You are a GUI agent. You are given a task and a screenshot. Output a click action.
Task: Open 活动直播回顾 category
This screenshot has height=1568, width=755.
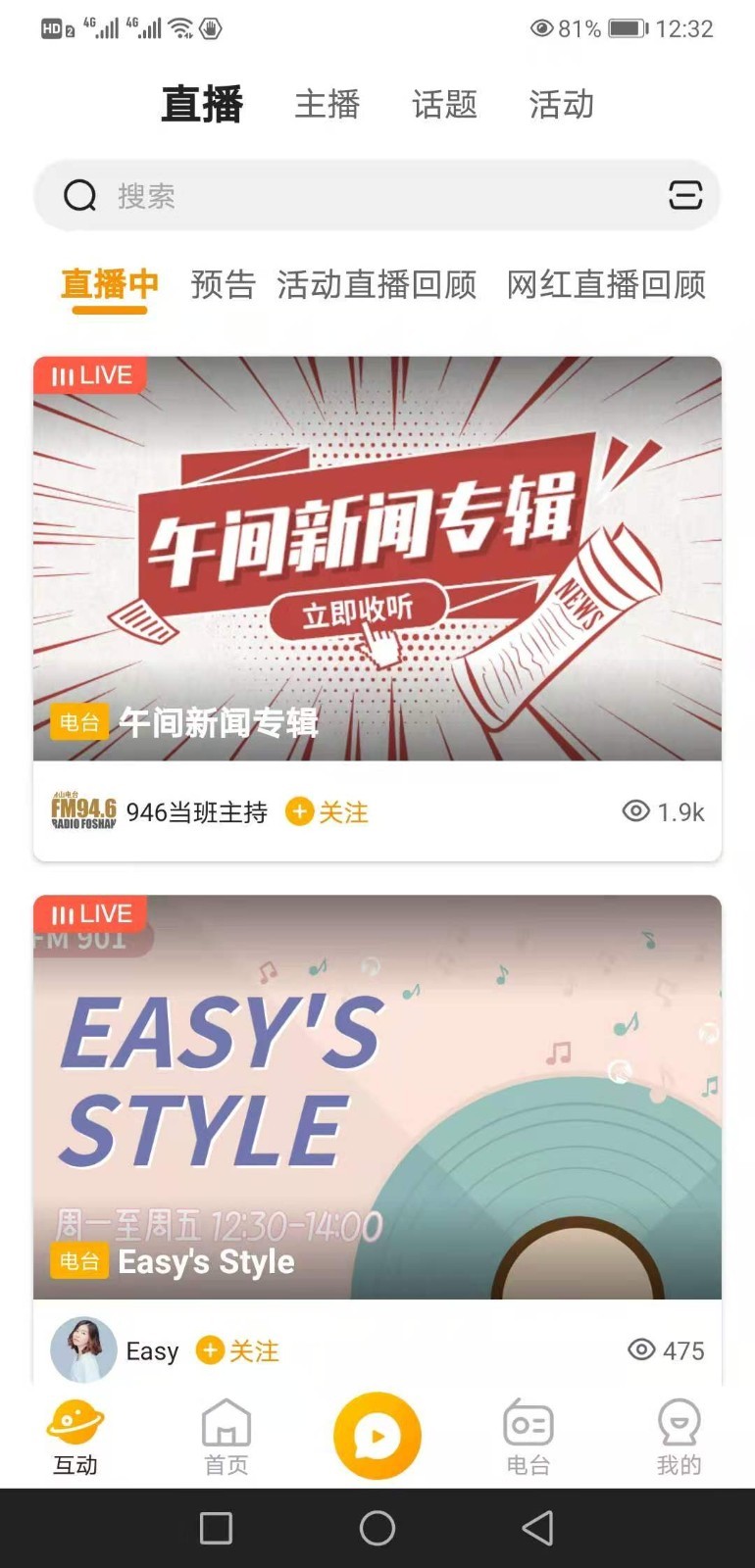[x=378, y=285]
